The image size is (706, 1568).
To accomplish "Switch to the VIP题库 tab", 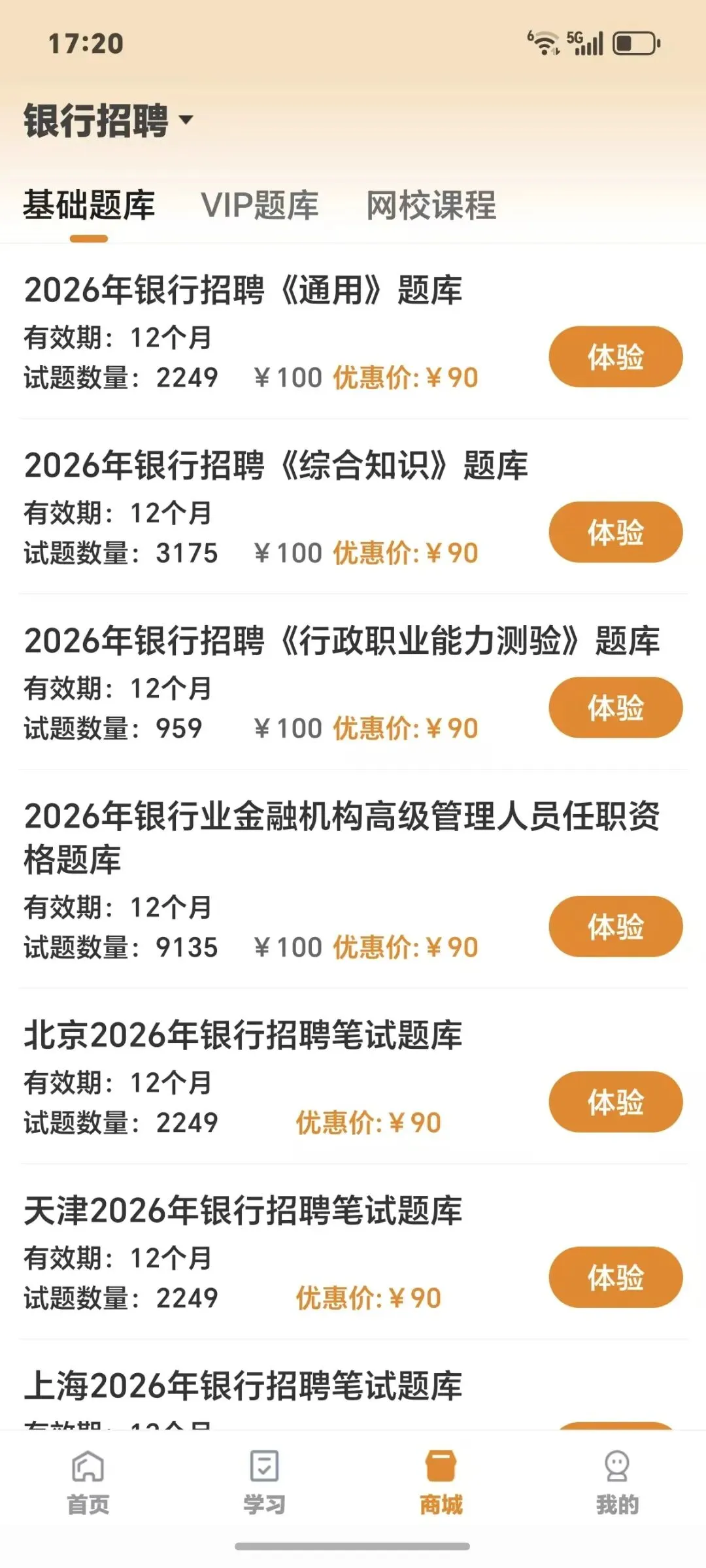I will pos(260,205).
